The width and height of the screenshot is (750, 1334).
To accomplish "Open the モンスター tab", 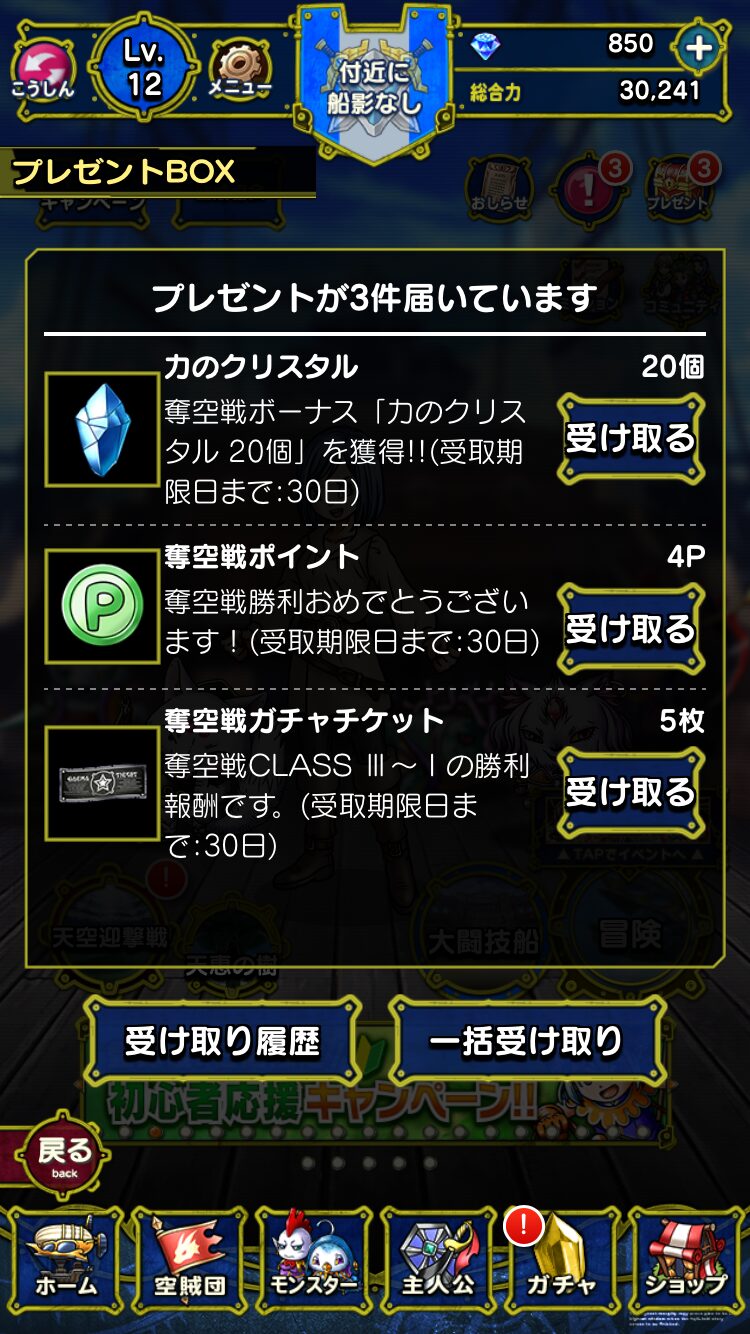I will (313, 1267).
